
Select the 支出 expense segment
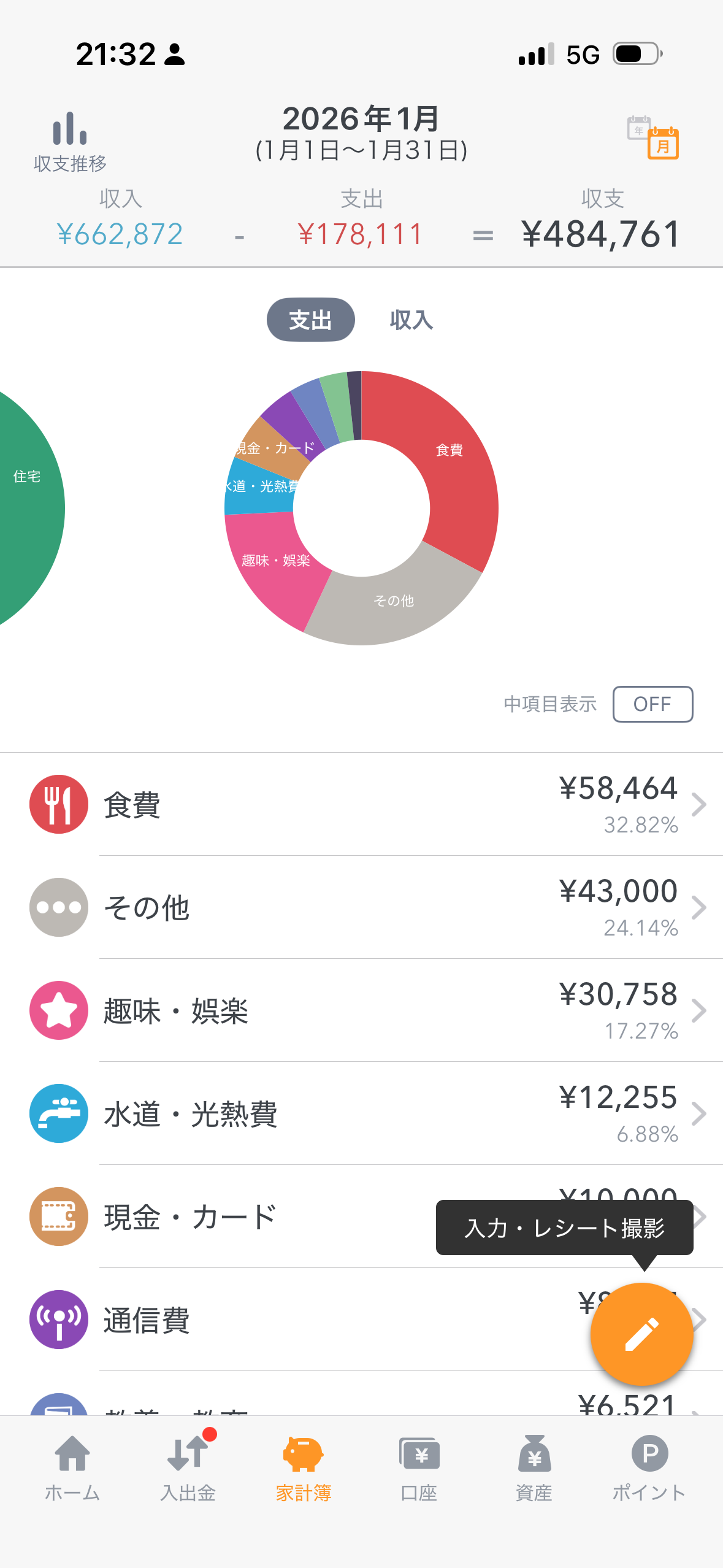(310, 320)
